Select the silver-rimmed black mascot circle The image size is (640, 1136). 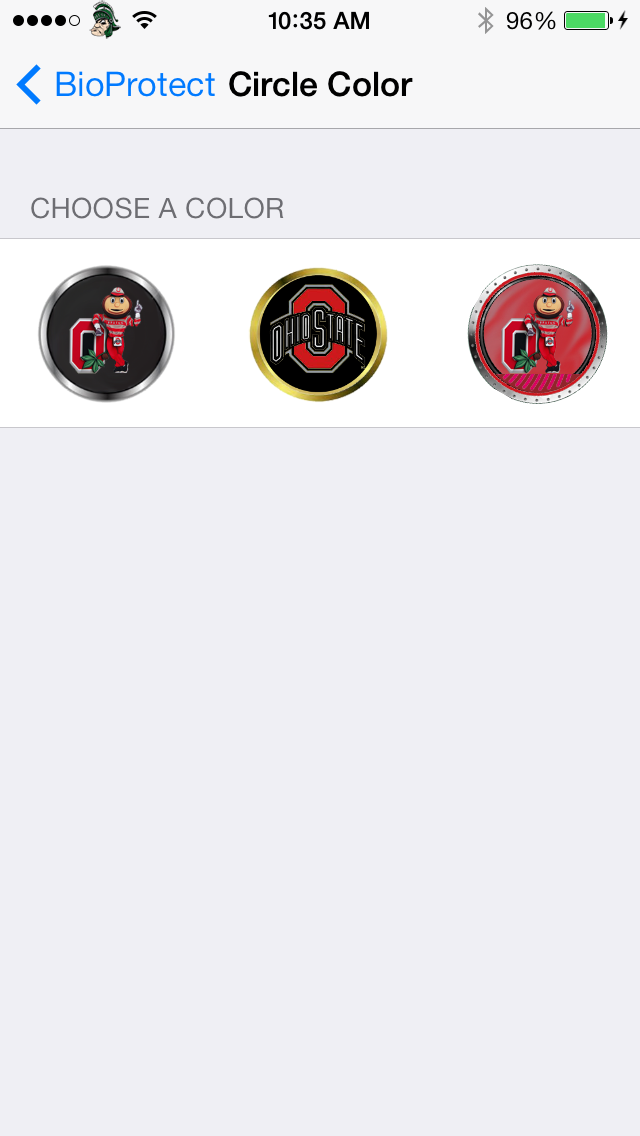click(x=107, y=334)
